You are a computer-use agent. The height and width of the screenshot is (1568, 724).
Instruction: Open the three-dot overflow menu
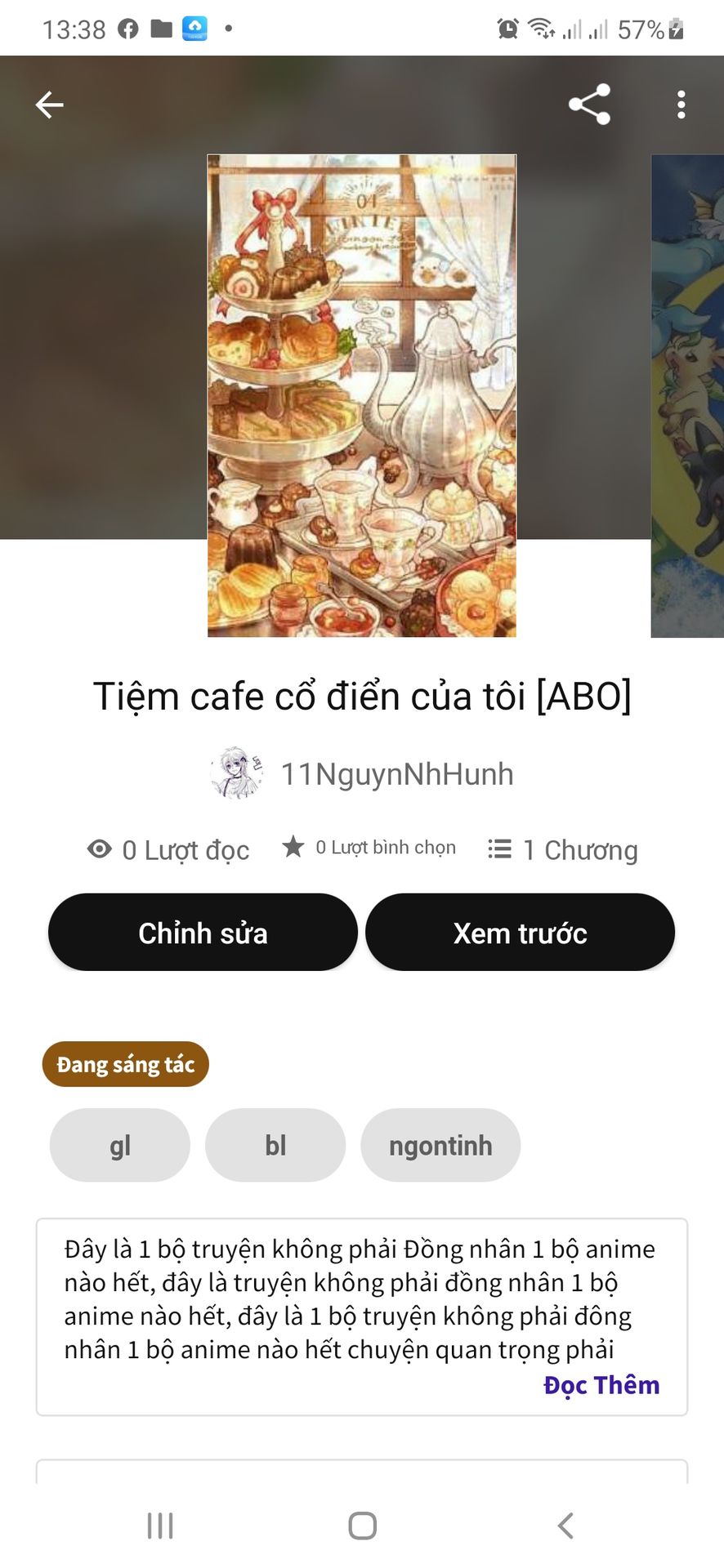(681, 105)
